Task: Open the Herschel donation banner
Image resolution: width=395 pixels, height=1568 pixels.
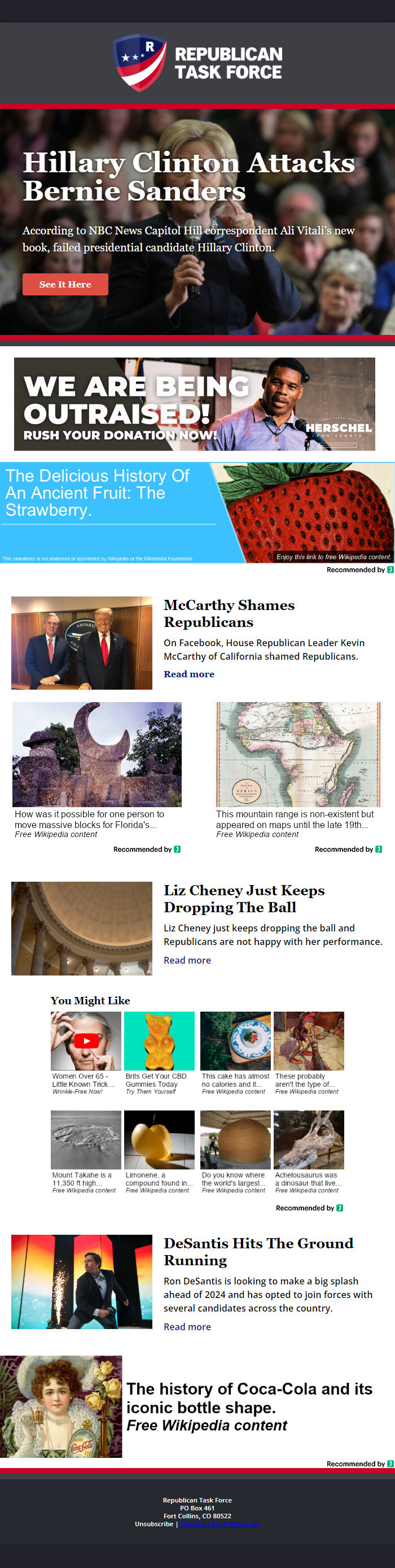Action: tap(195, 404)
